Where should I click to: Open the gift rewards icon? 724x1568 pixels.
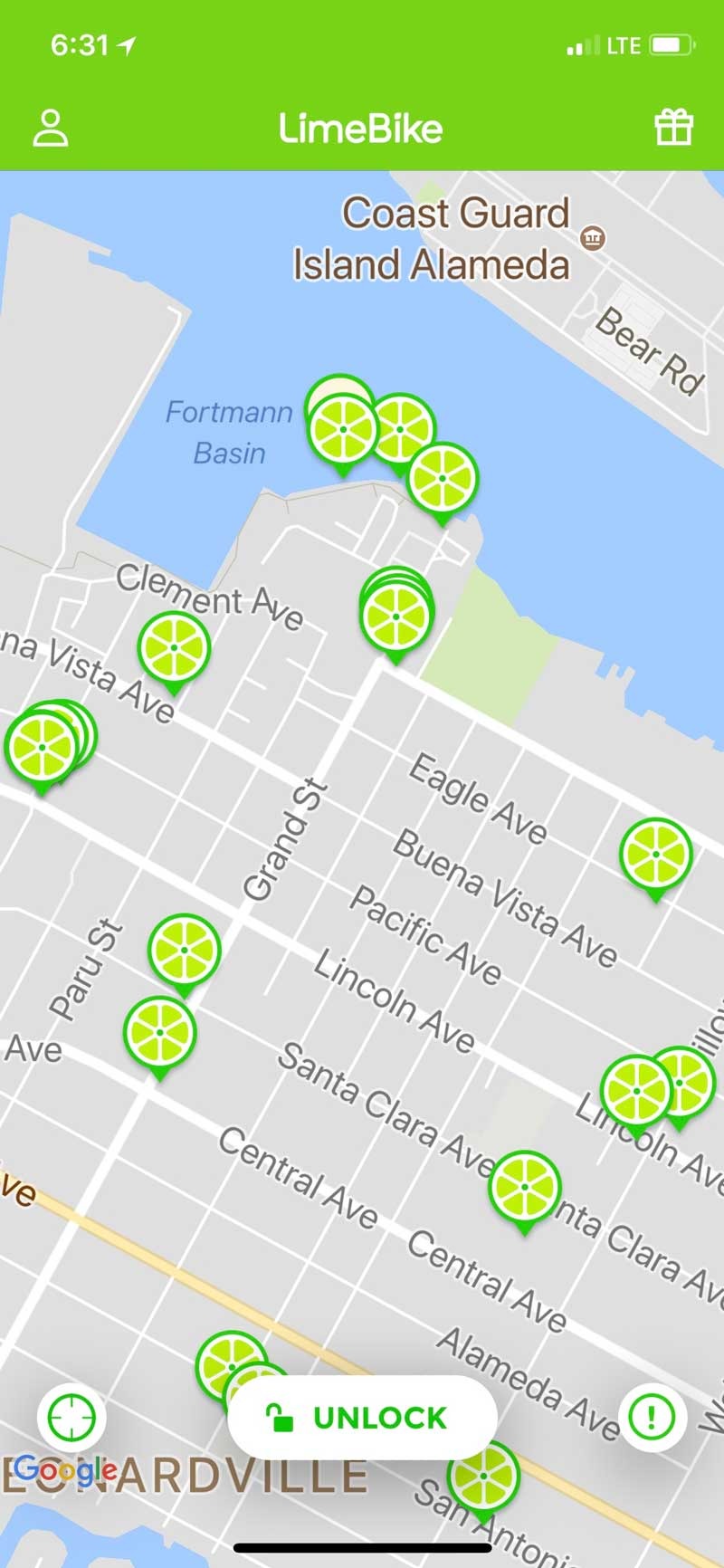click(x=673, y=128)
